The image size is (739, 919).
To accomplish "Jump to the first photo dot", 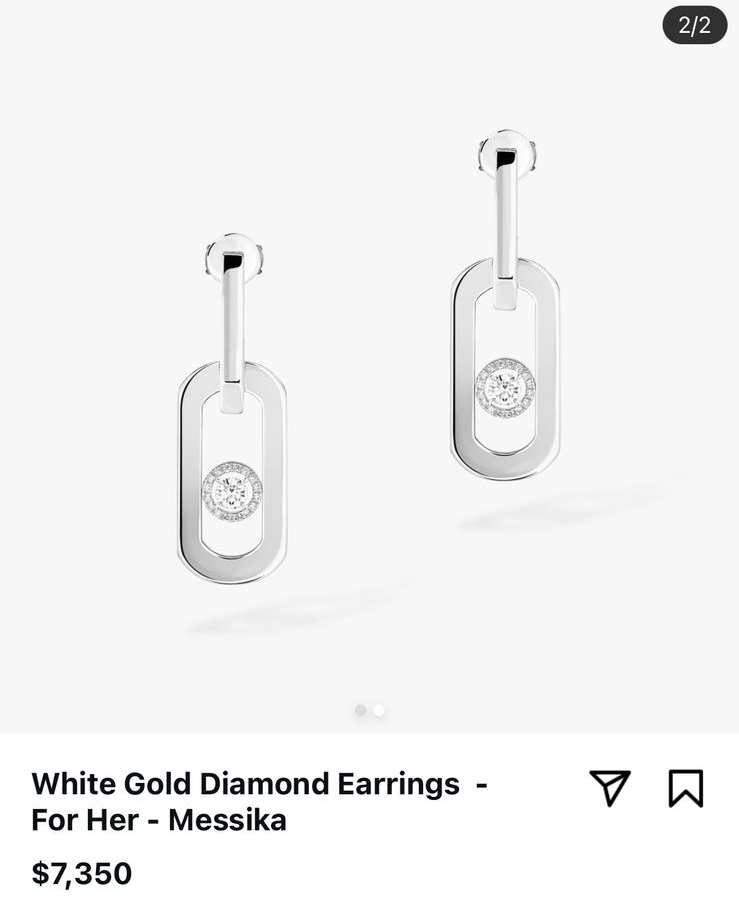I will 360,710.
